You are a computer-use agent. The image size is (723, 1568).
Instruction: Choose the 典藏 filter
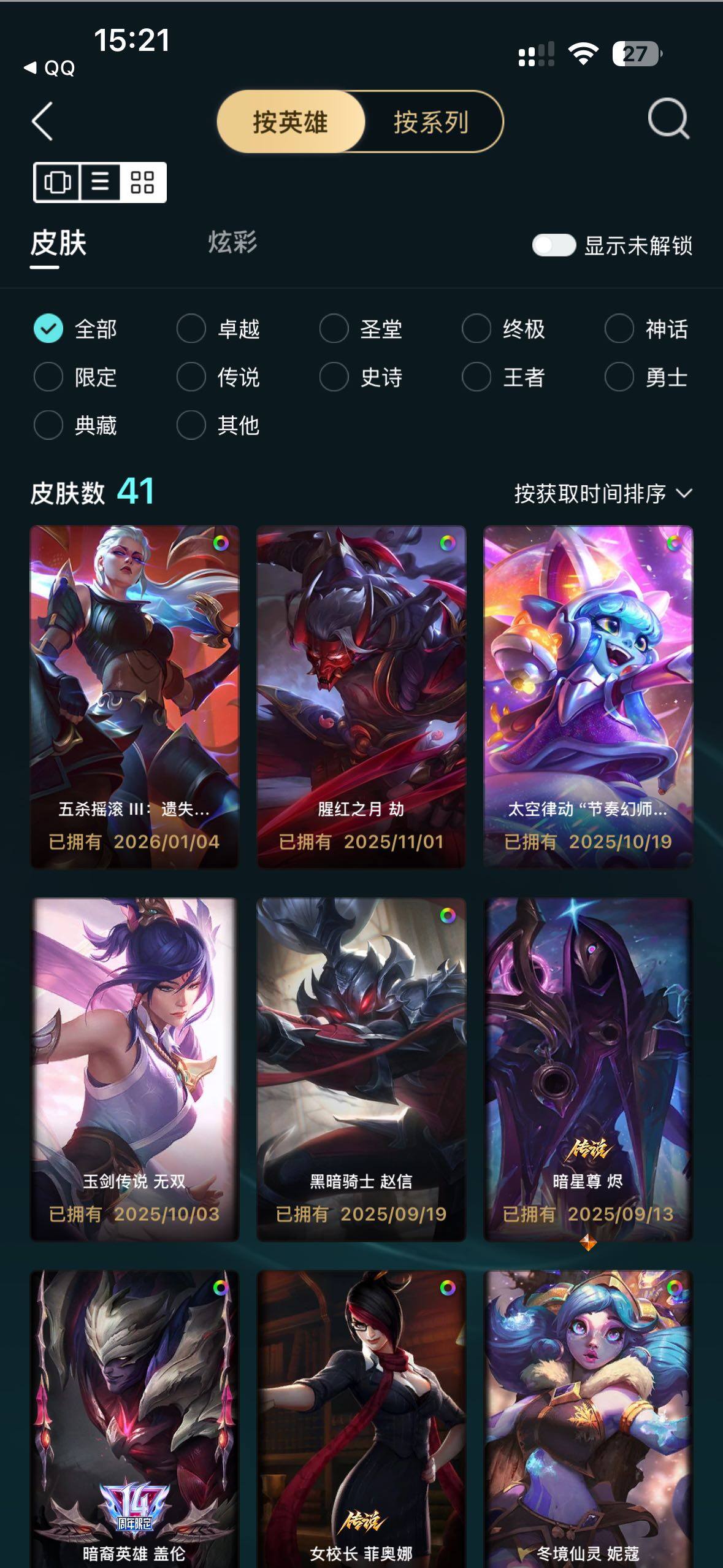coord(48,425)
